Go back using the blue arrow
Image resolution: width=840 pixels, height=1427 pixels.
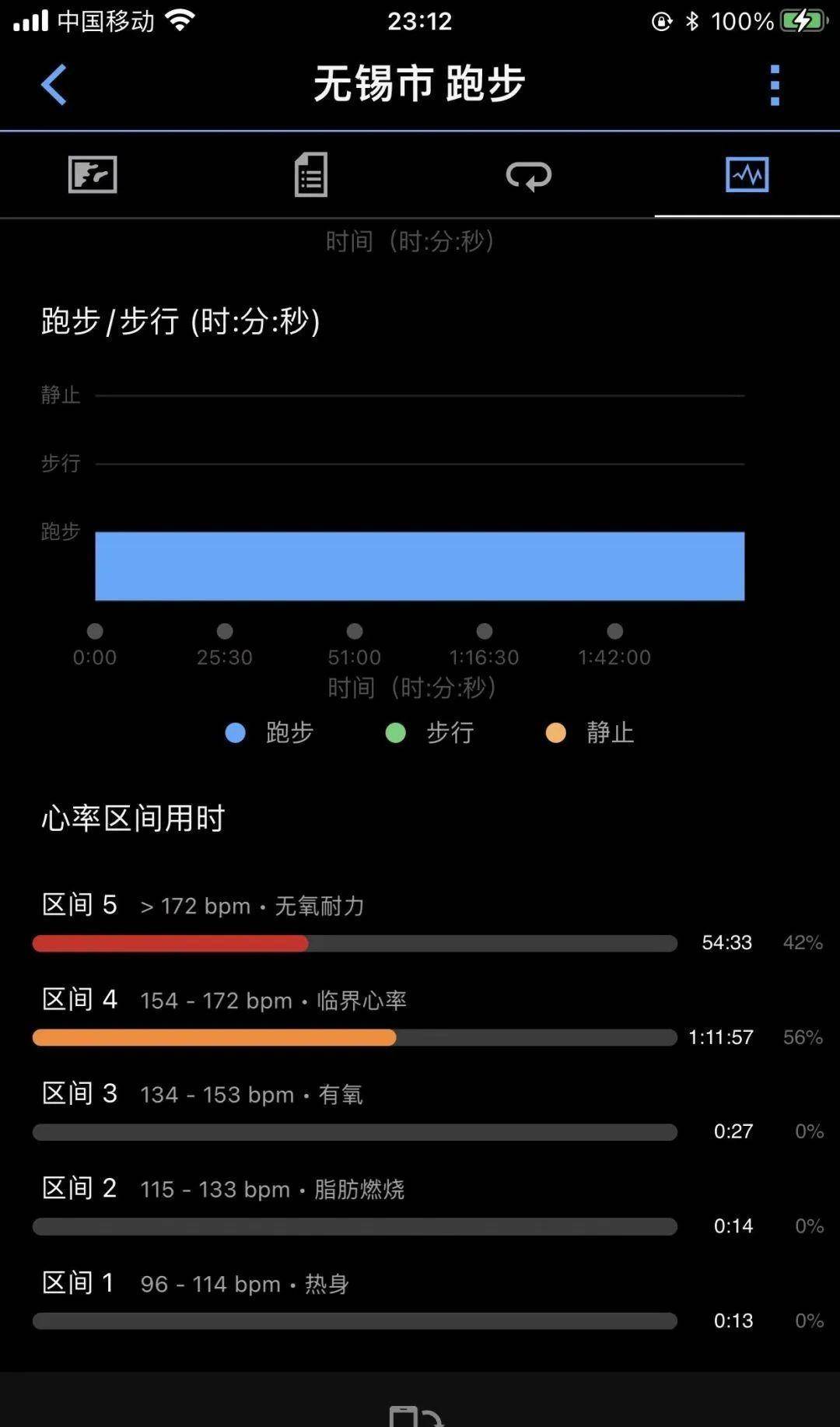coord(54,84)
